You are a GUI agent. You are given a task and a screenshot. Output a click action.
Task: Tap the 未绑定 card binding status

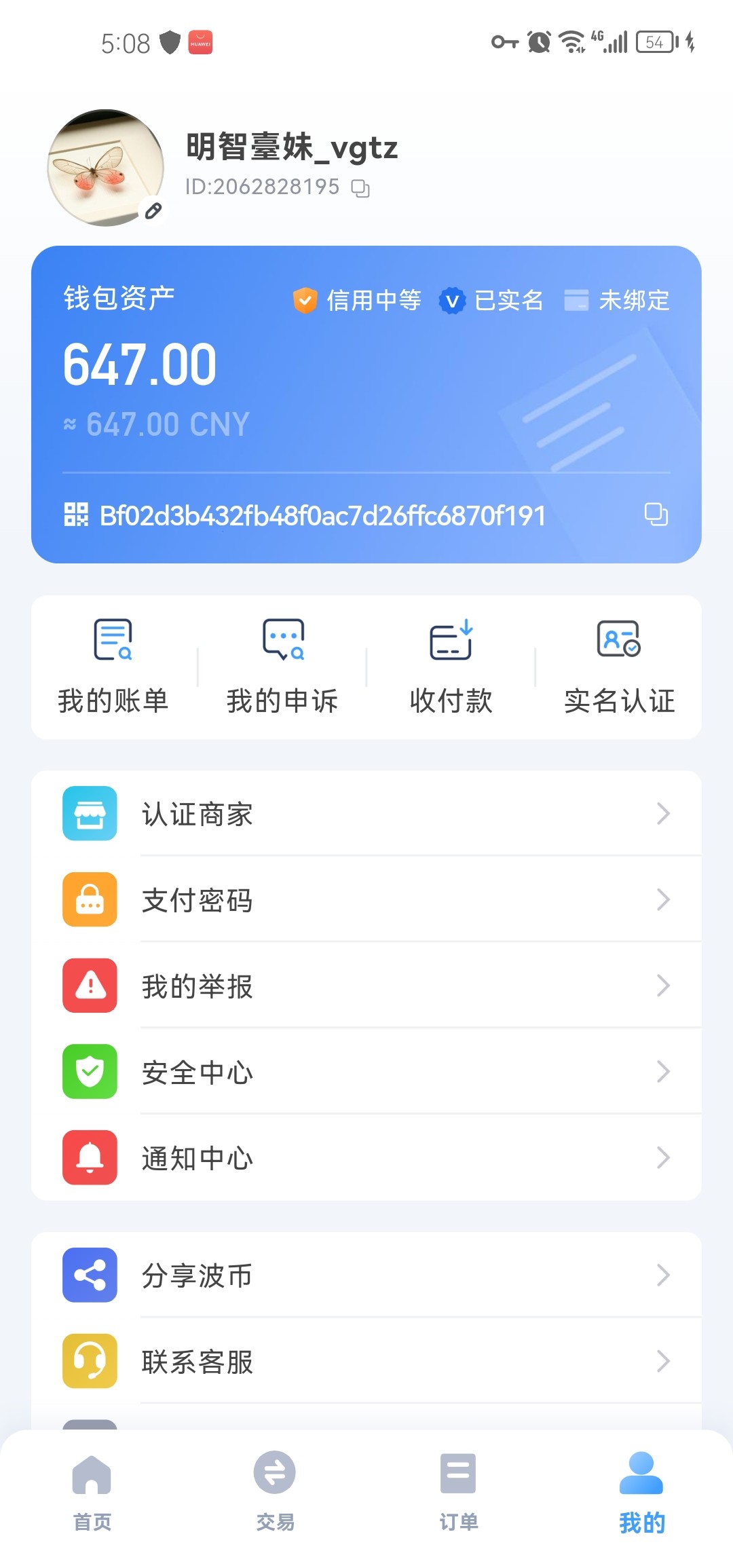coord(618,300)
